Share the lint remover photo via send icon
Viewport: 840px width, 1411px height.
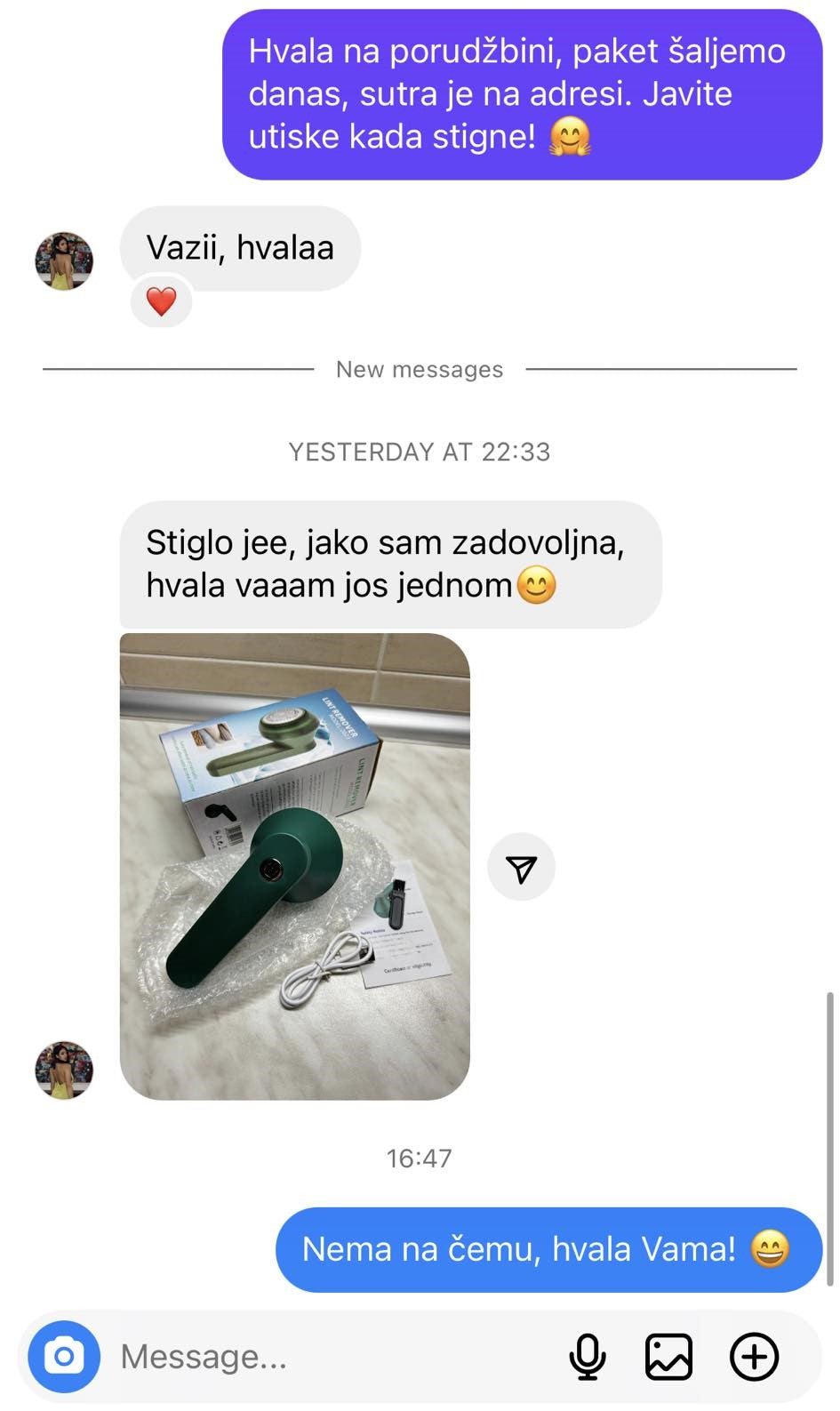click(522, 868)
